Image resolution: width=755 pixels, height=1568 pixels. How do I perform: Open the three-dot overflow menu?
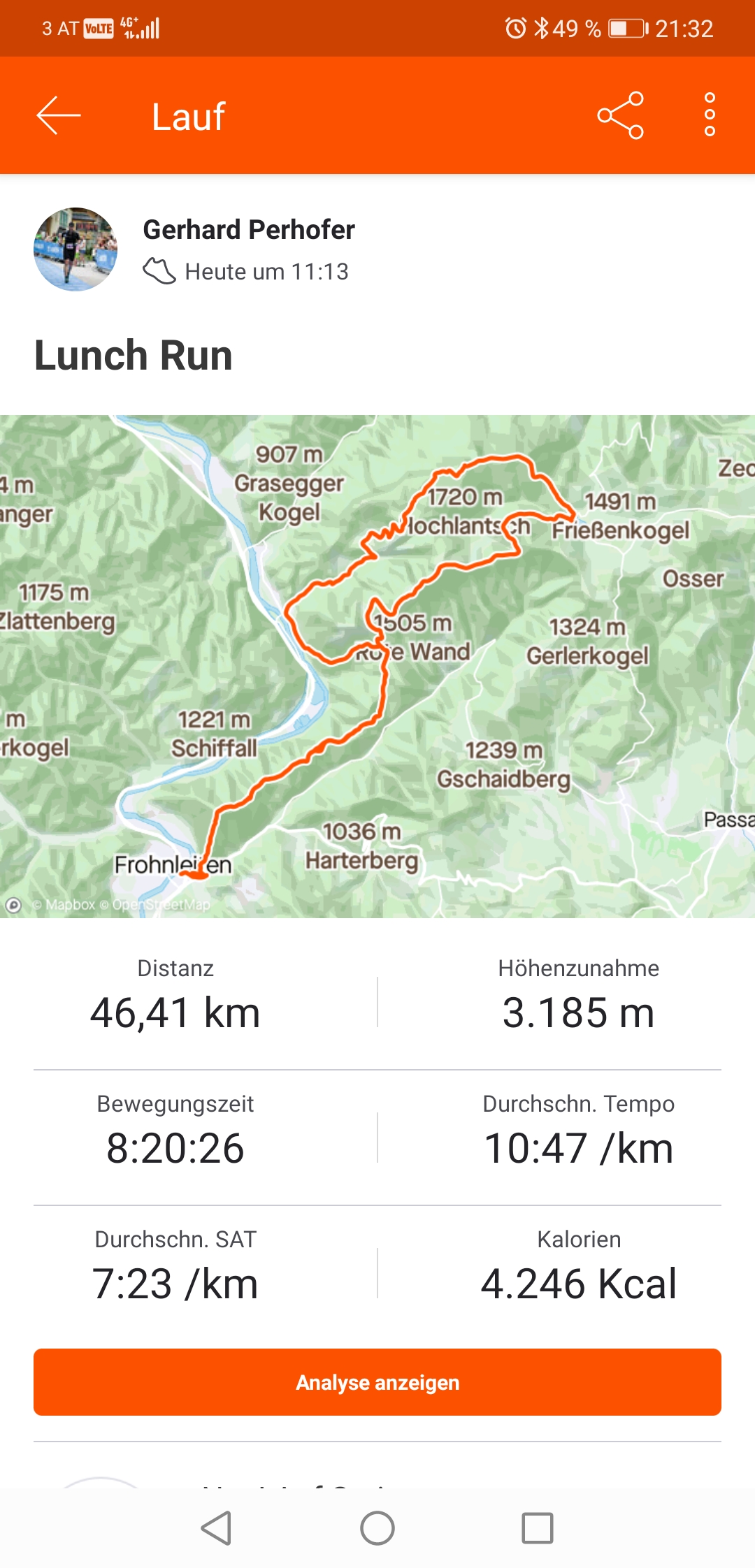tap(710, 115)
